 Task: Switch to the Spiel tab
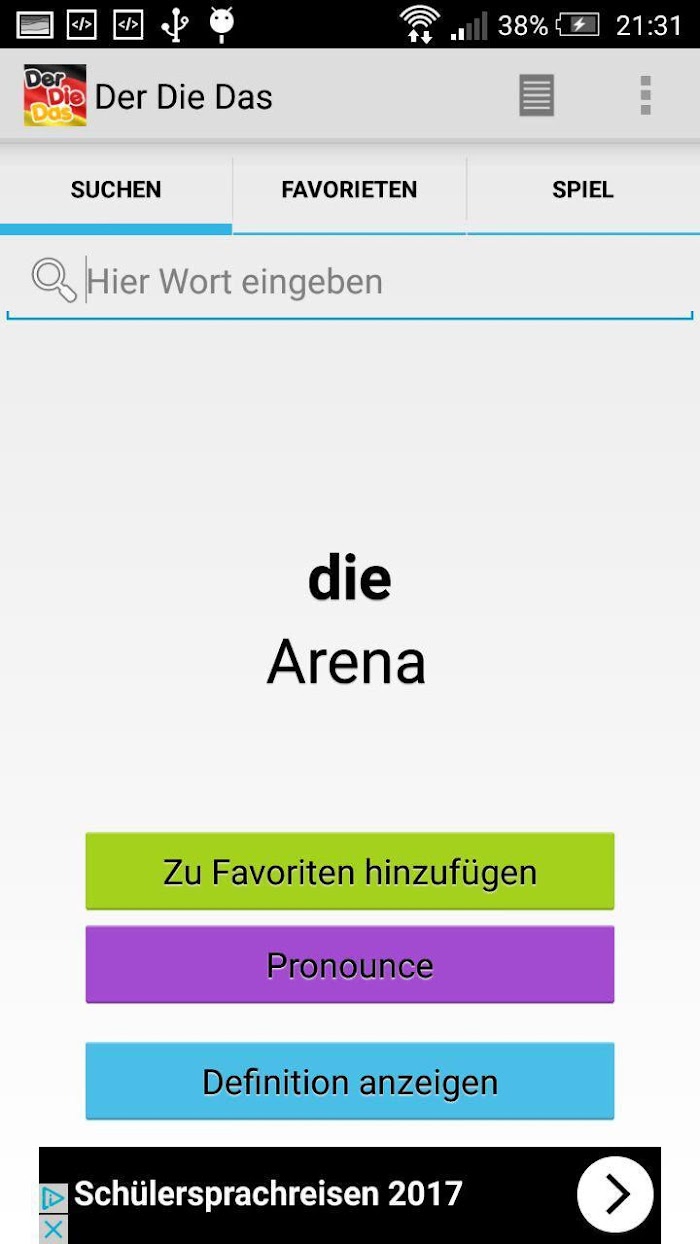pyautogui.click(x=583, y=190)
